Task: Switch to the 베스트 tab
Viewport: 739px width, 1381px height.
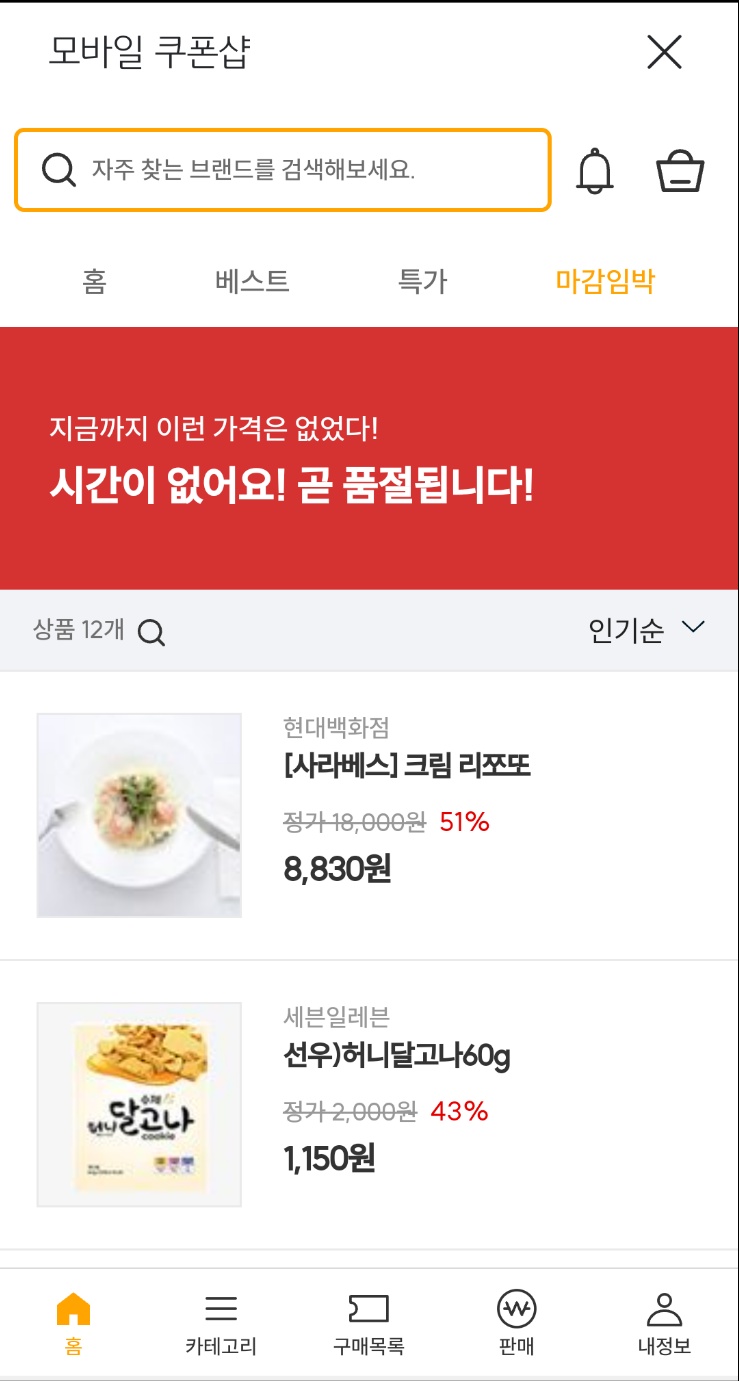Action: [x=252, y=281]
